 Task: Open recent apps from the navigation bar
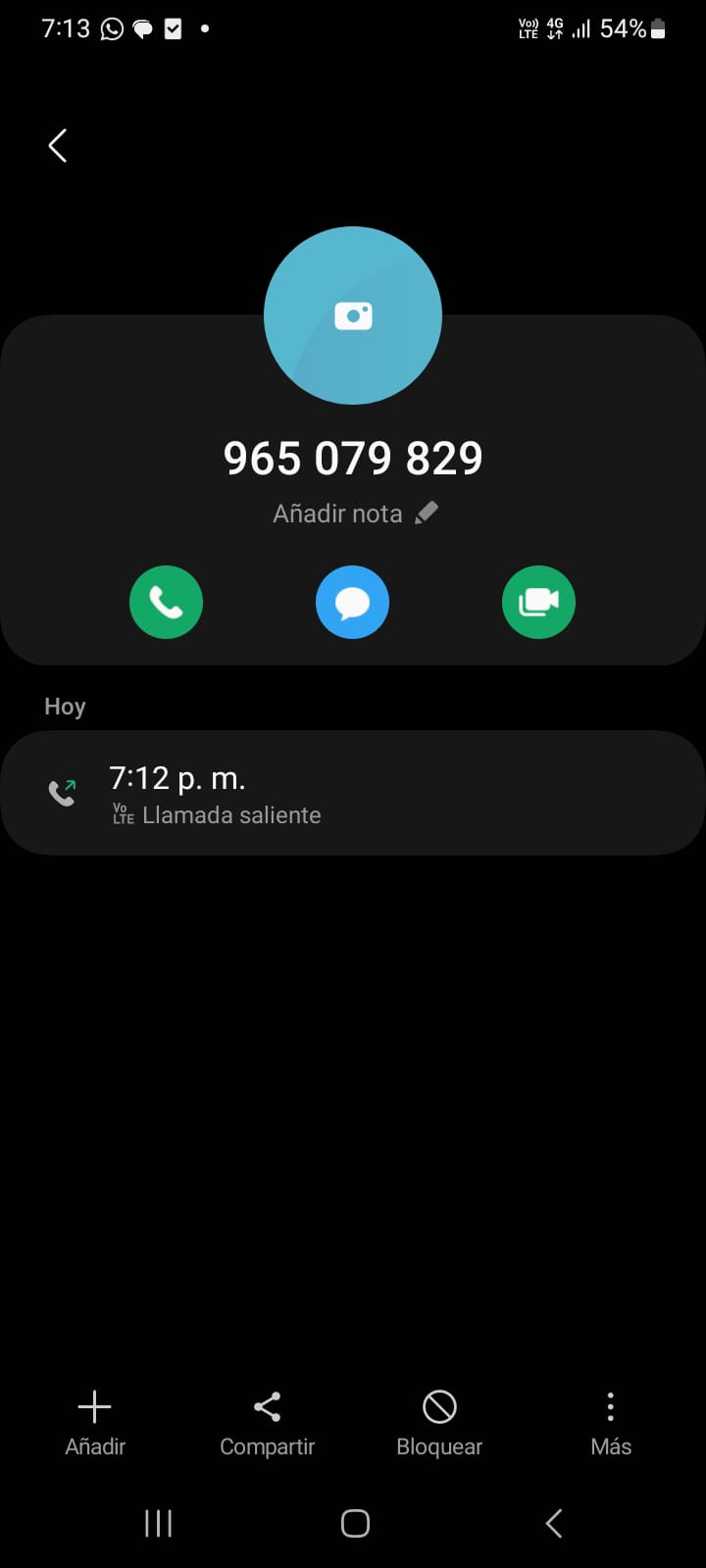click(158, 1523)
